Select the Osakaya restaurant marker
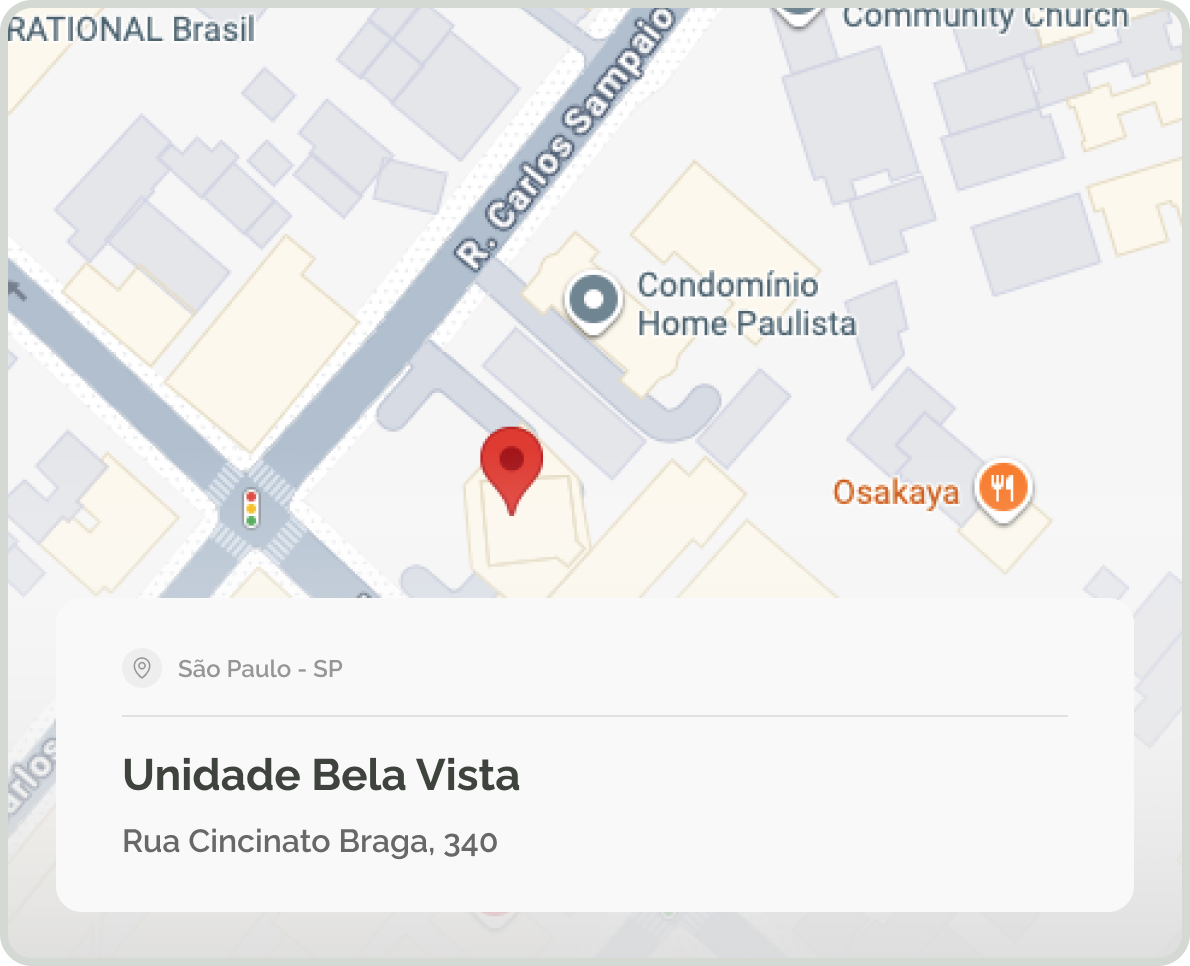This screenshot has height=966, width=1190. click(1003, 489)
